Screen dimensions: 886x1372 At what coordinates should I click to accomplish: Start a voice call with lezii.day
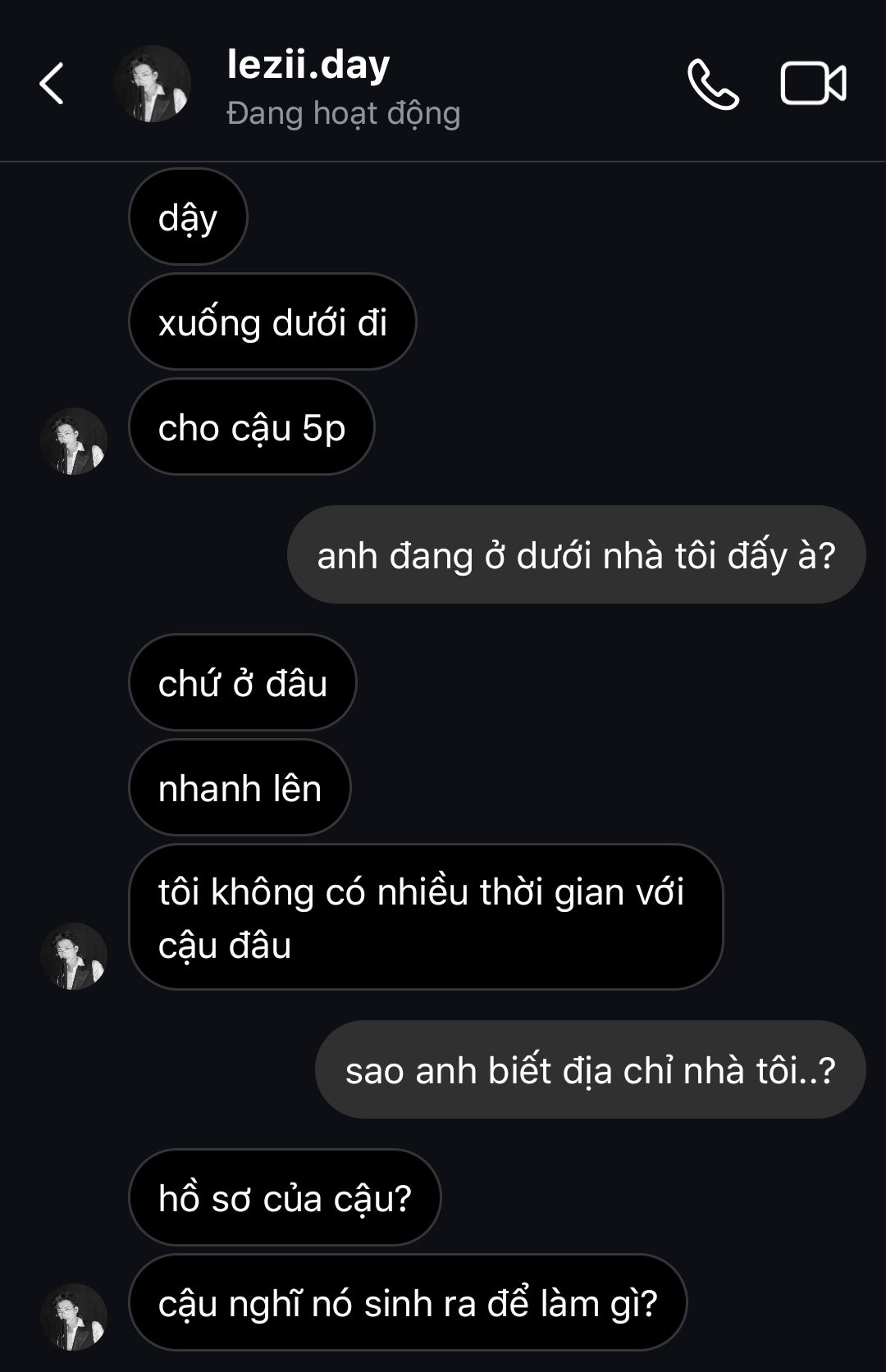(712, 84)
